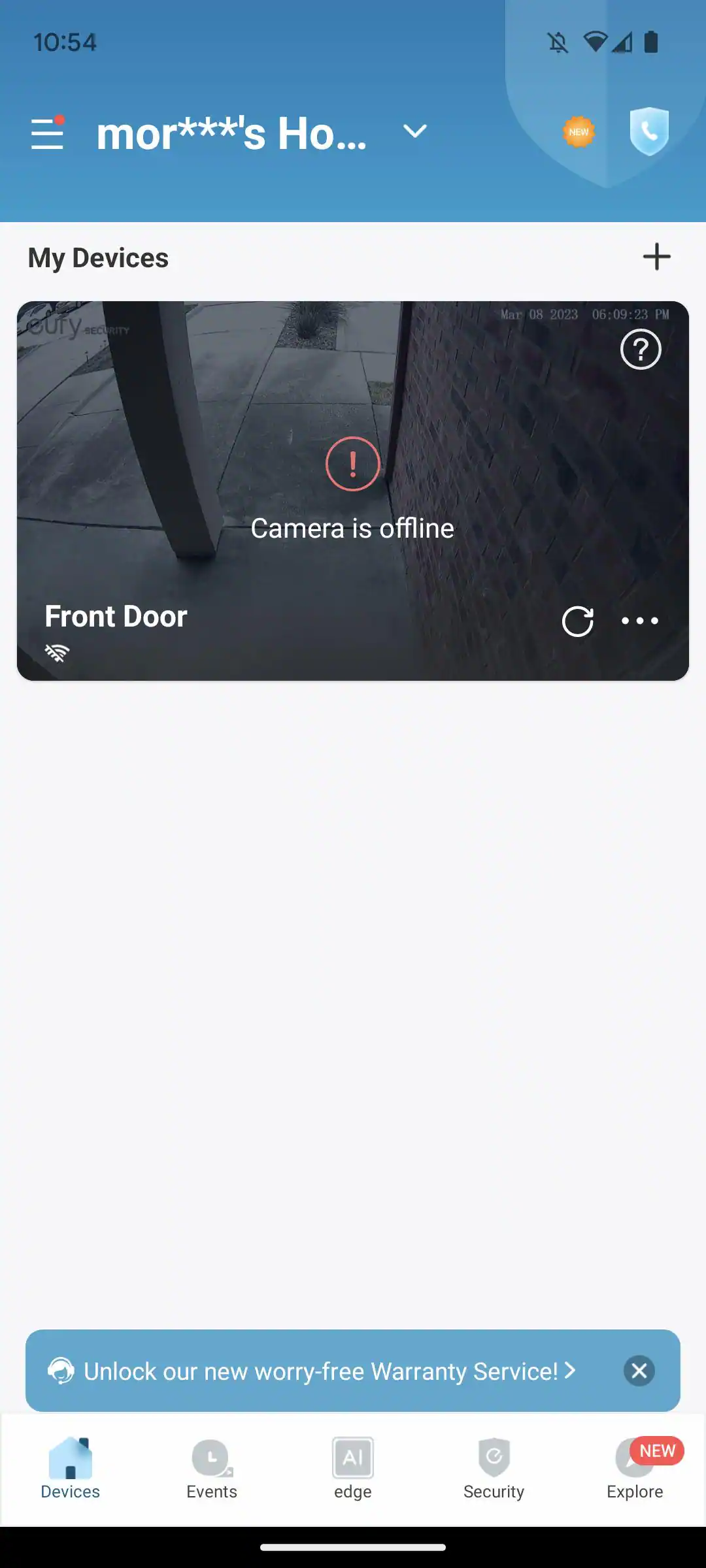Open the worry-free Warranty Service banner
This screenshot has height=1568, width=706.
click(320, 1371)
